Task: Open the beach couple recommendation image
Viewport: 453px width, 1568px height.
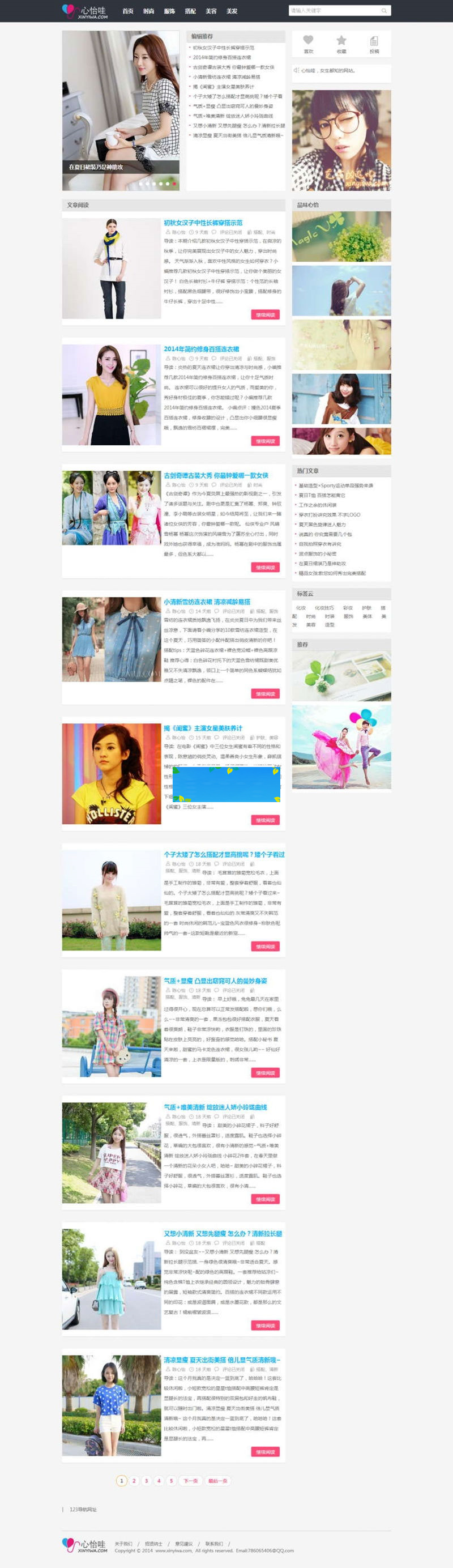Action: click(341, 746)
